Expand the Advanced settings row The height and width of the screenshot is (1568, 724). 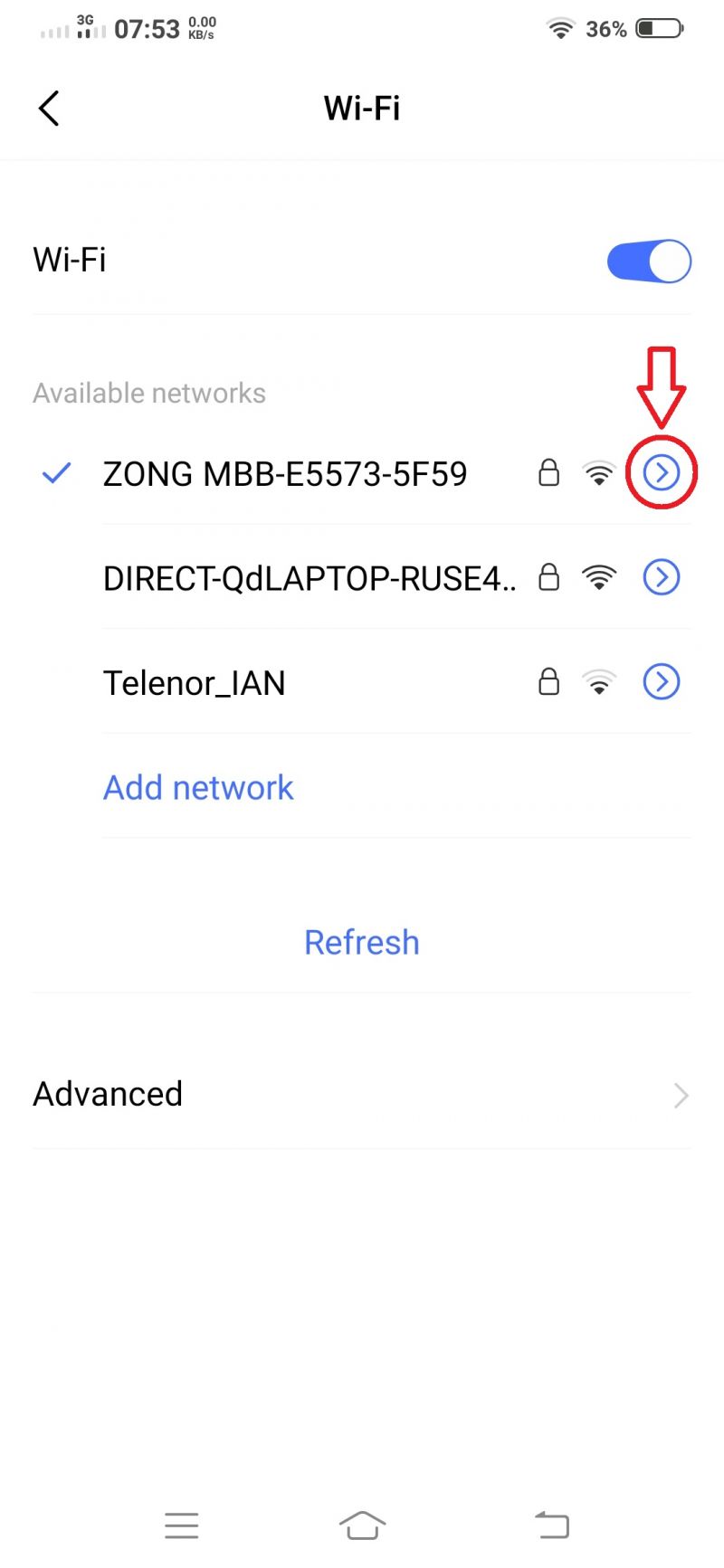(362, 1094)
